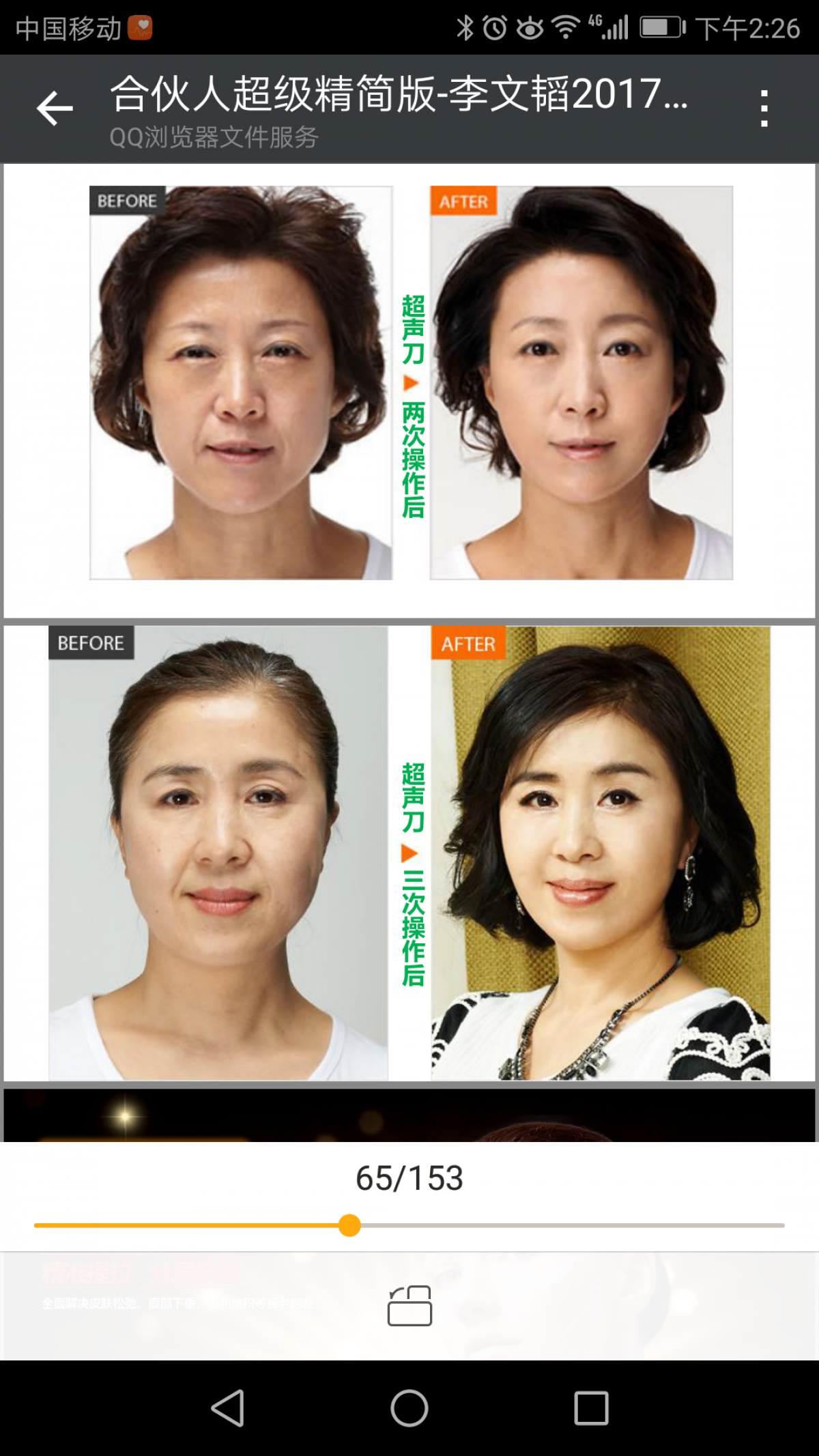Tap the page progress slider handle
The width and height of the screenshot is (819, 1456).
click(349, 1225)
